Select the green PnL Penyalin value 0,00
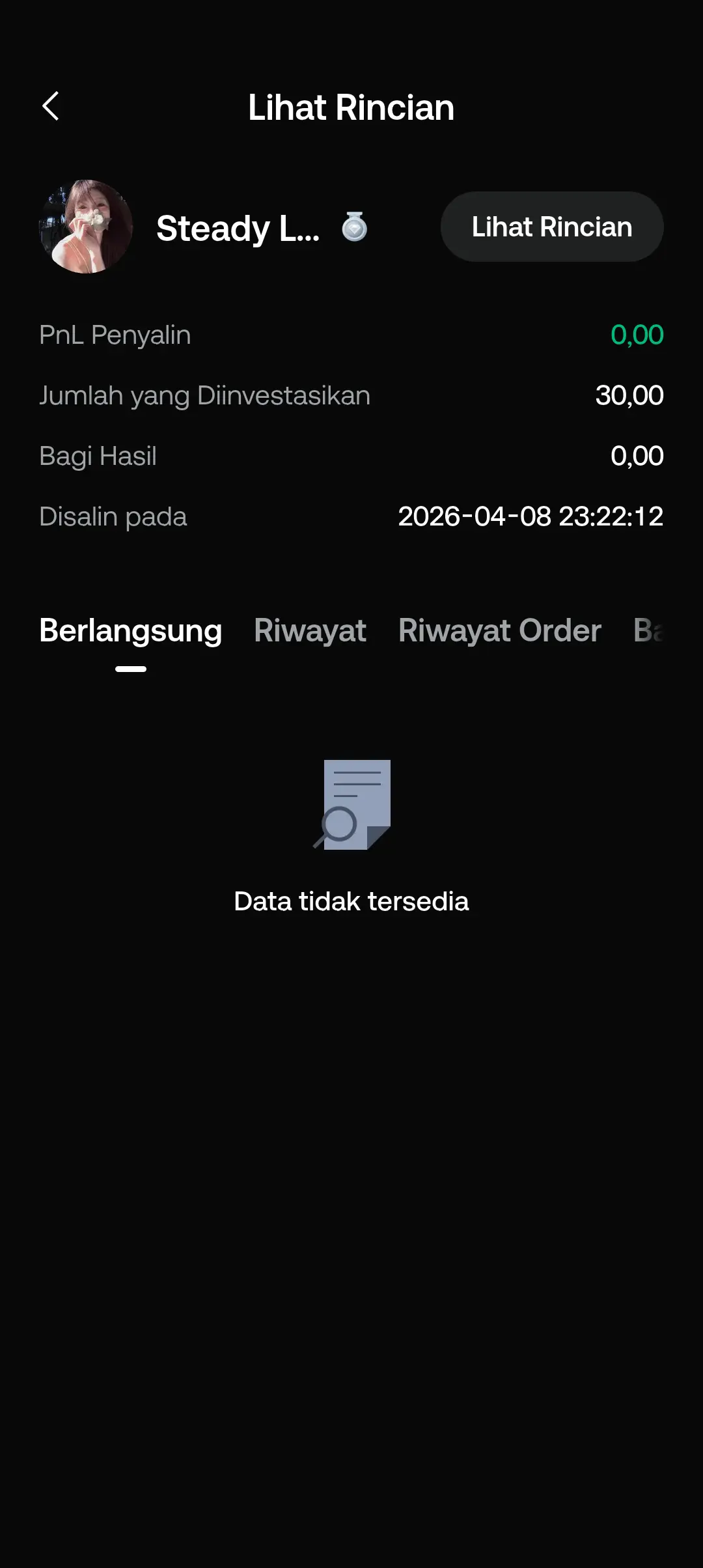The height and width of the screenshot is (1568, 703). [638, 334]
